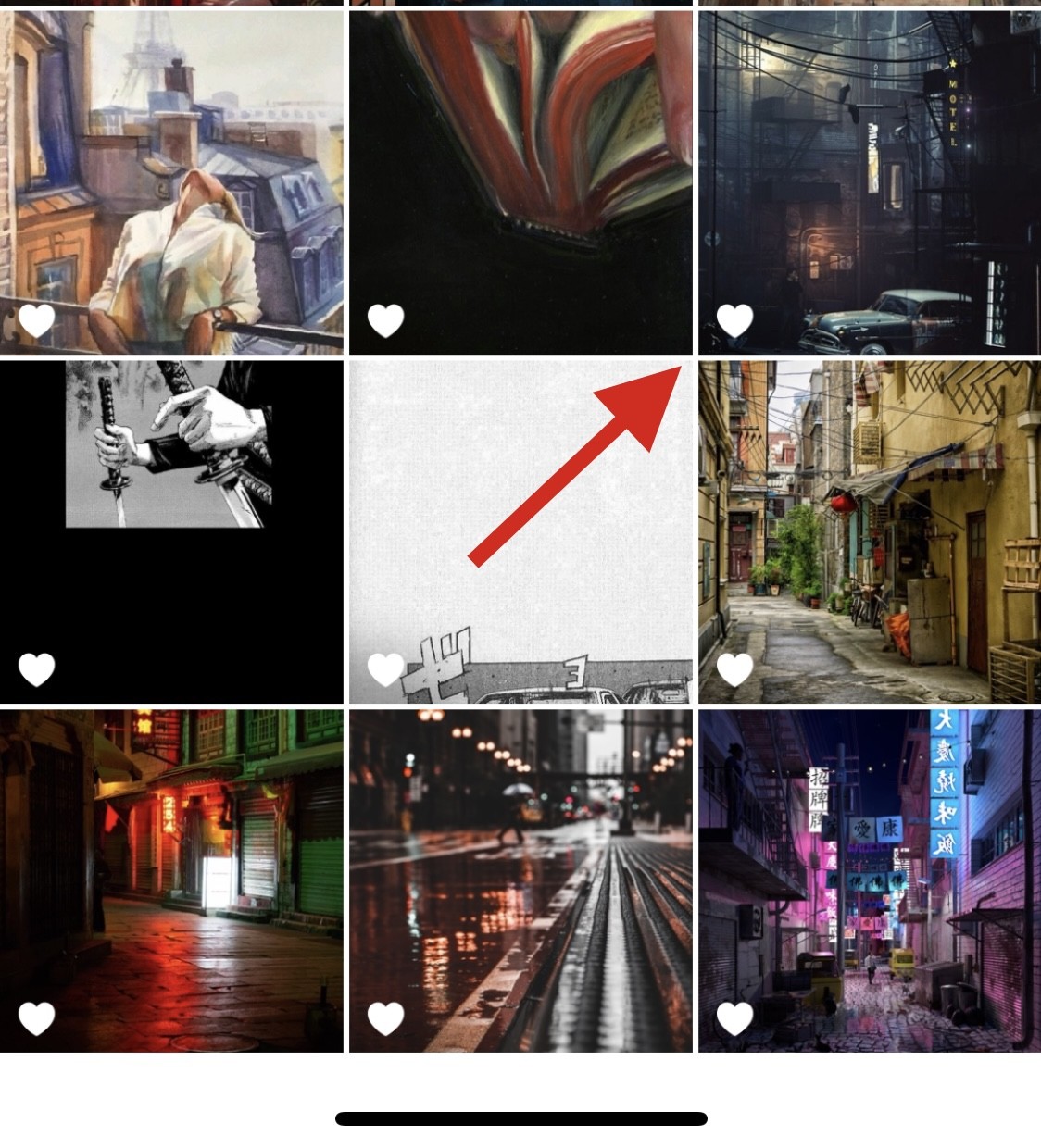Tap the heart on the katana manga image

click(x=37, y=668)
